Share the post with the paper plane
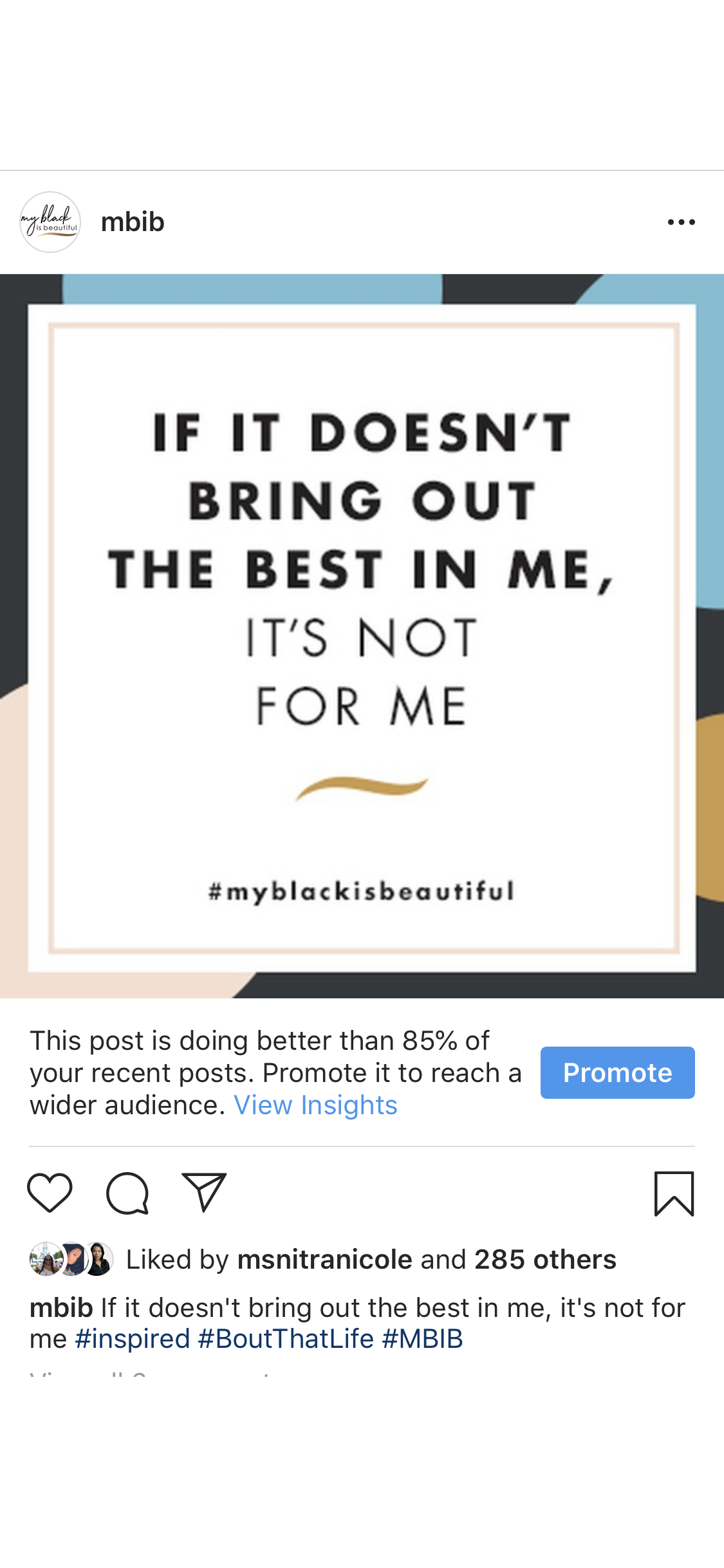This screenshot has height=1568, width=724. pos(204,1192)
